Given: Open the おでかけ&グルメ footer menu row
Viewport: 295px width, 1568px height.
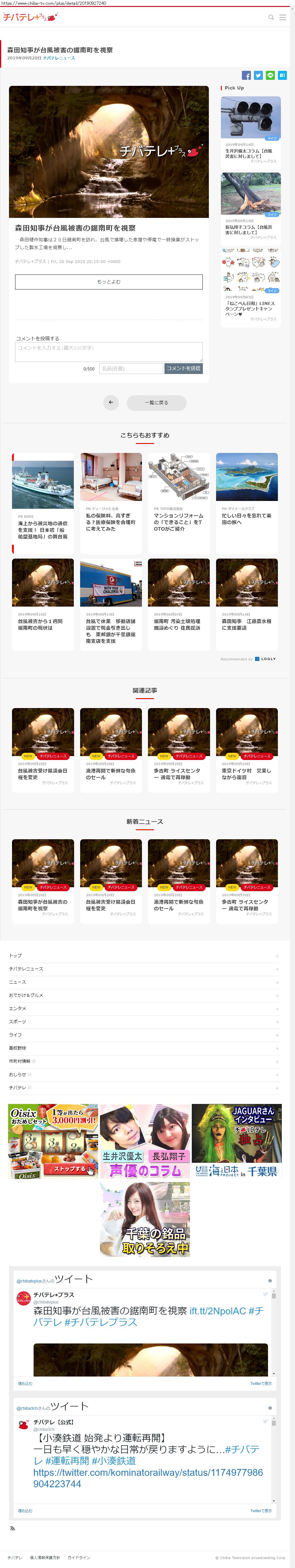Looking at the screenshot, I should (144, 995).
